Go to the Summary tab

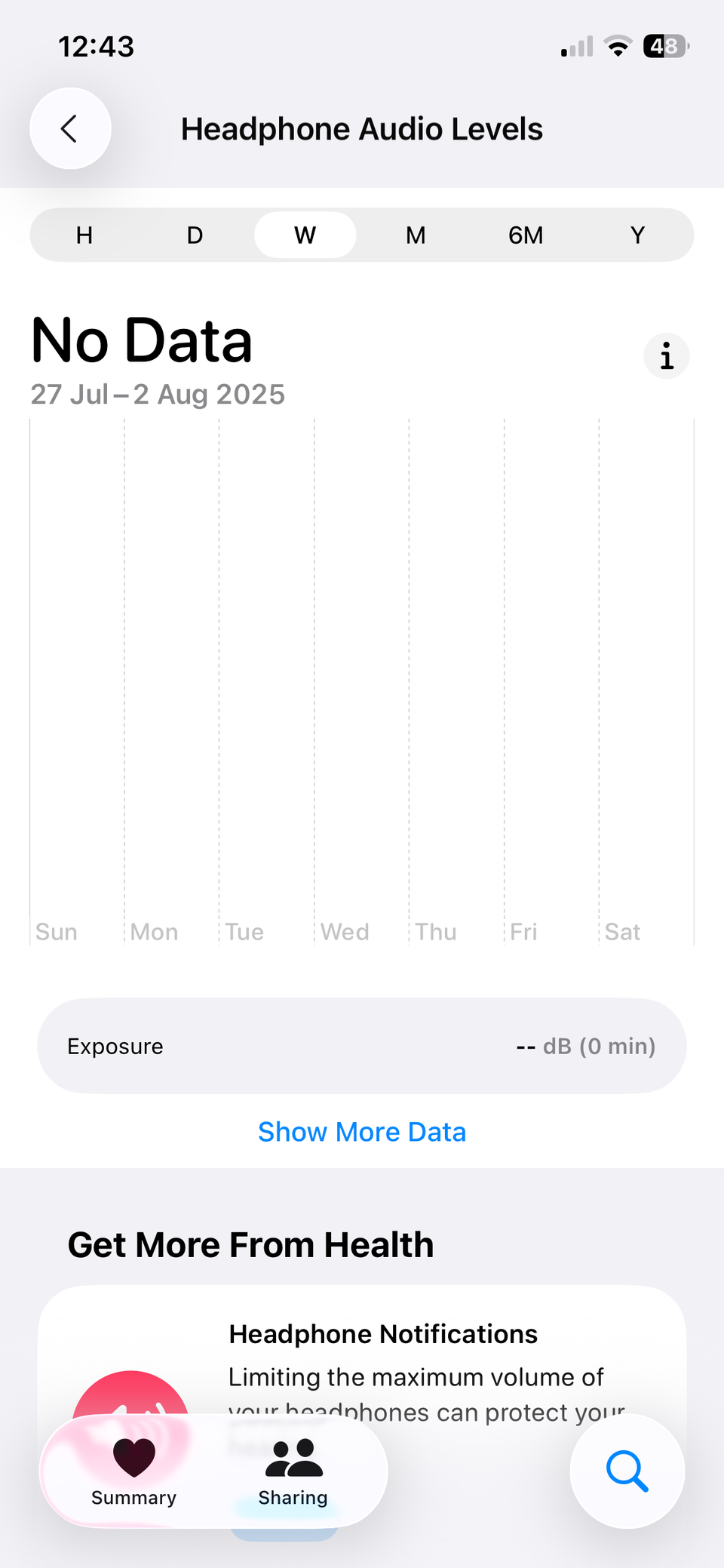click(134, 1471)
